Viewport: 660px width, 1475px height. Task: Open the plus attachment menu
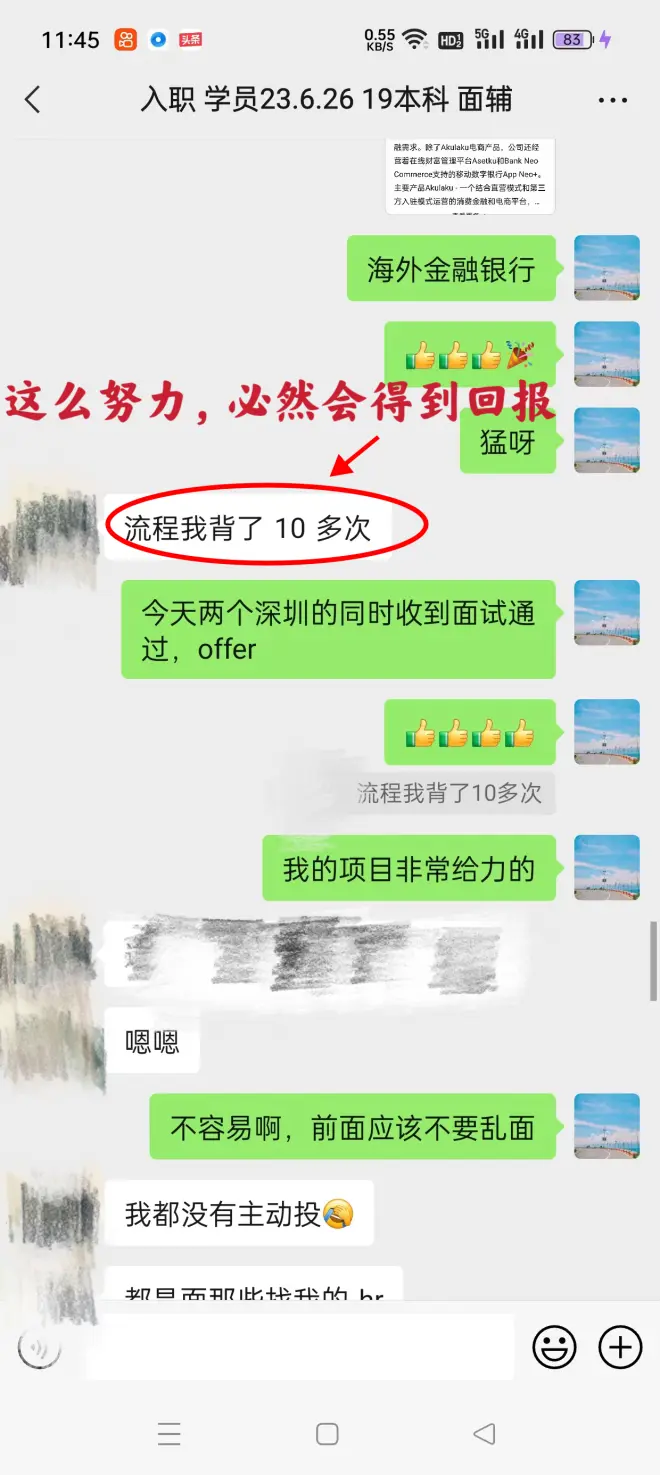(x=620, y=1348)
